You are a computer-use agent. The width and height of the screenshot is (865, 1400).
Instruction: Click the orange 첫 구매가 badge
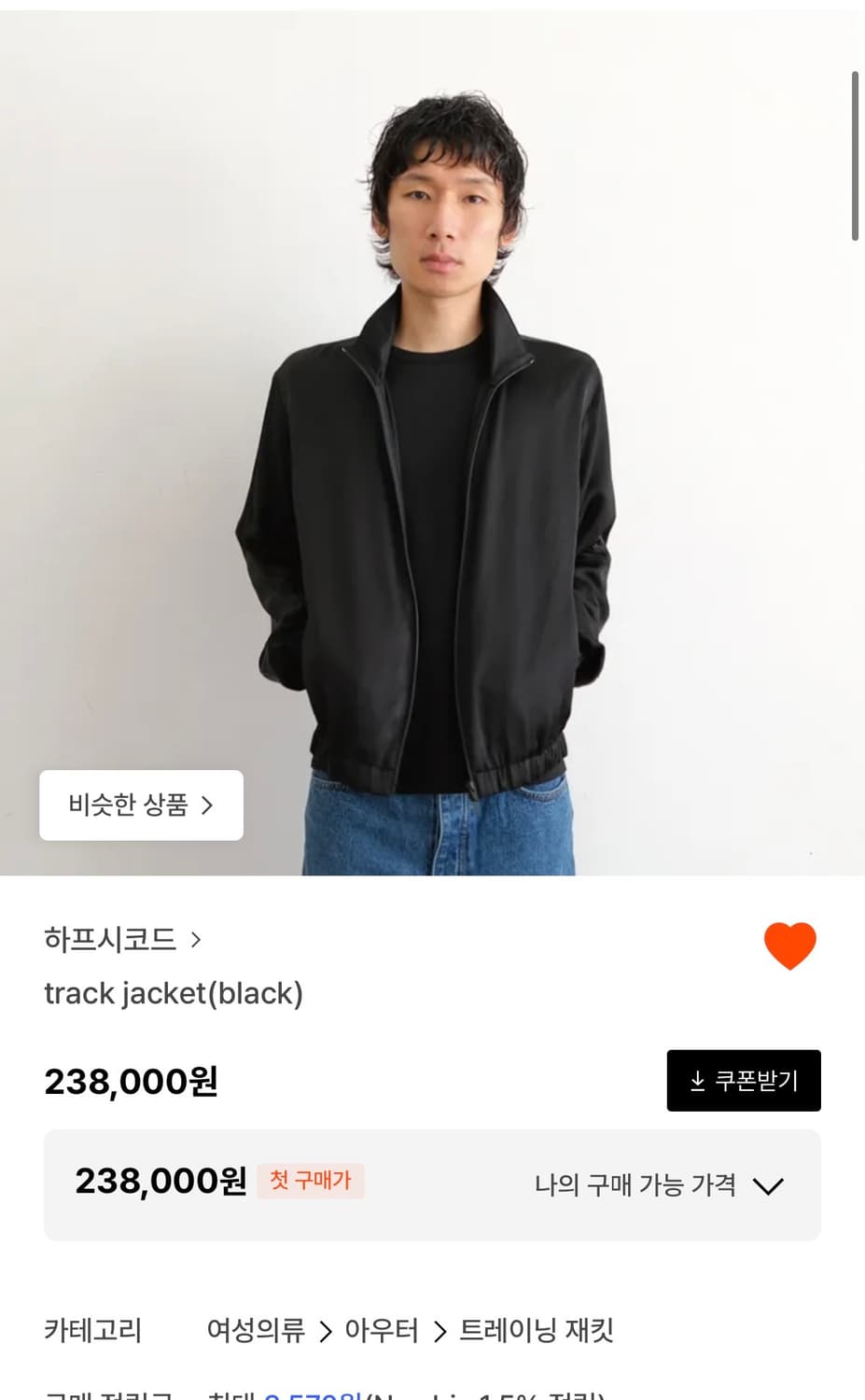click(311, 1182)
